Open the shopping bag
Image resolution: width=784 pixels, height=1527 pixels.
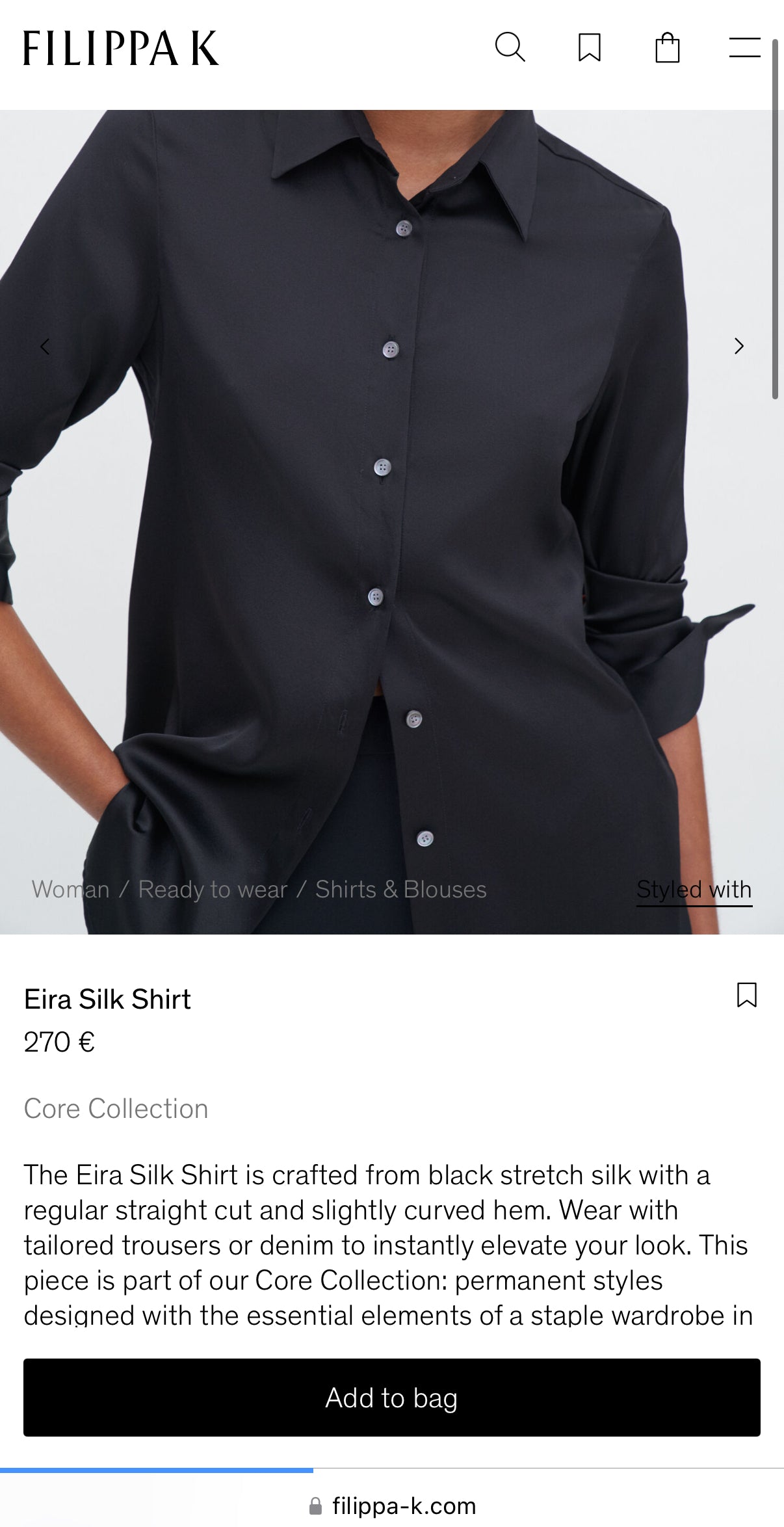click(668, 48)
